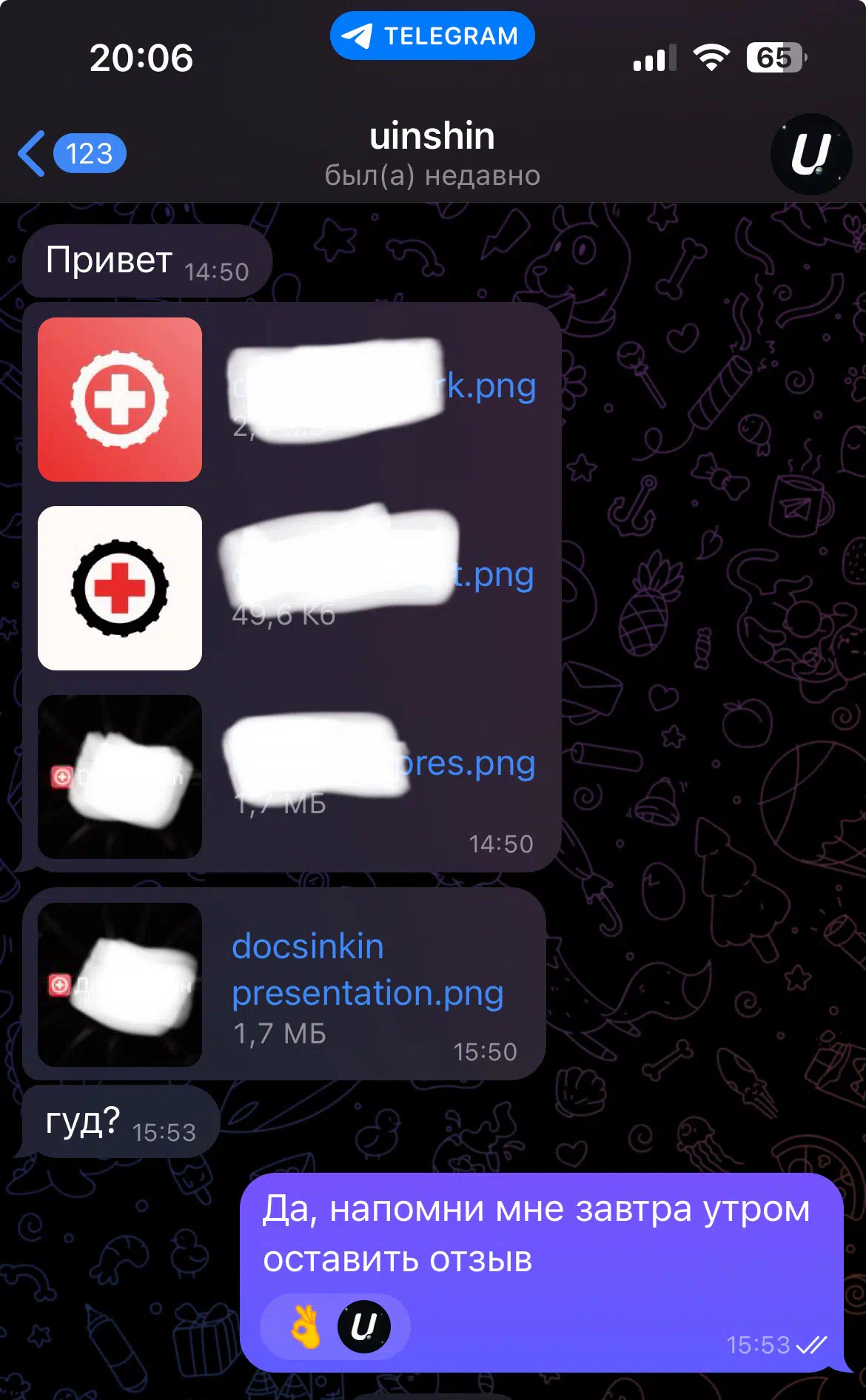Open the red cross logo file thumbnail
The height and width of the screenshot is (1400, 866).
click(120, 400)
